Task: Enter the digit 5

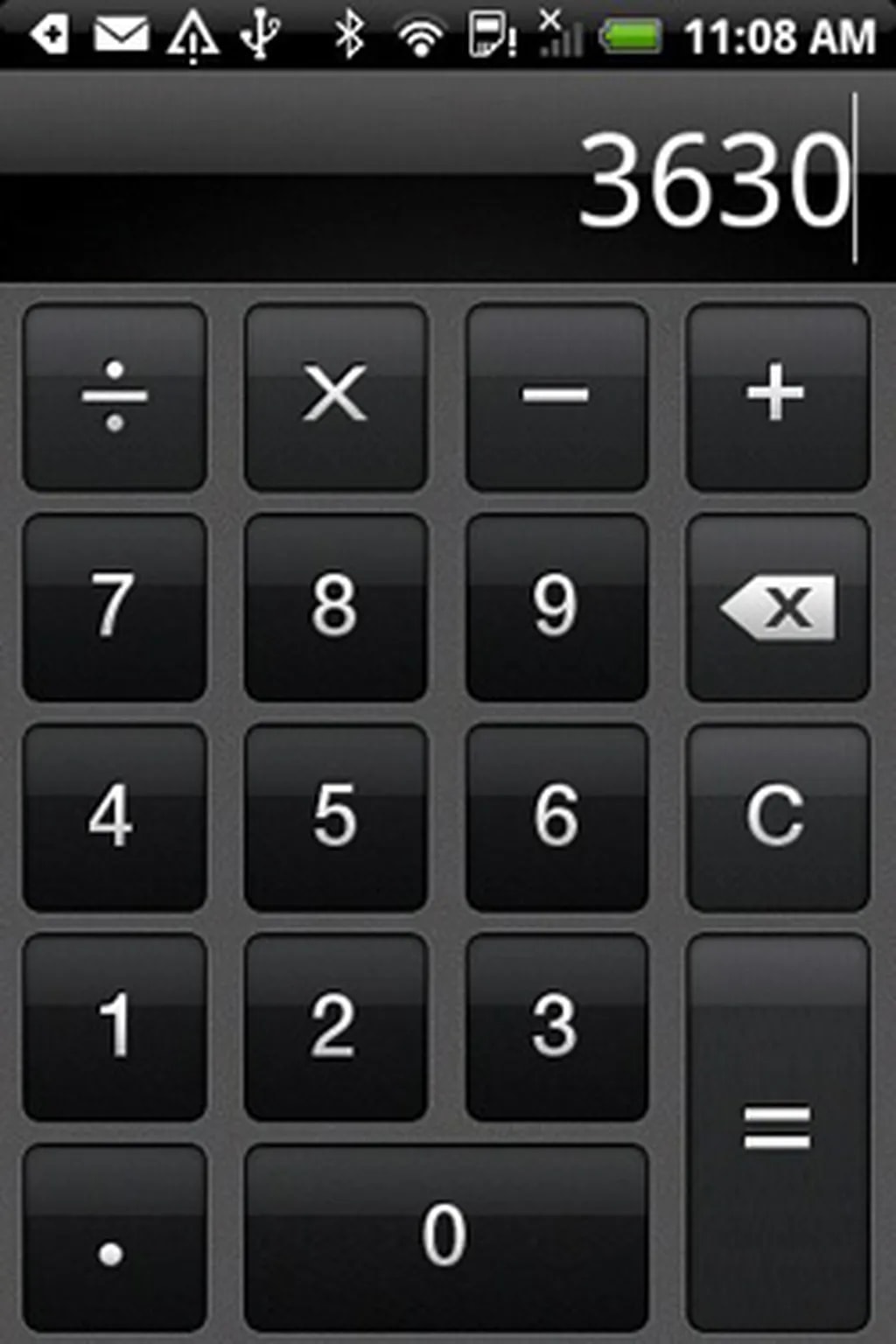Action: pyautogui.click(x=336, y=817)
